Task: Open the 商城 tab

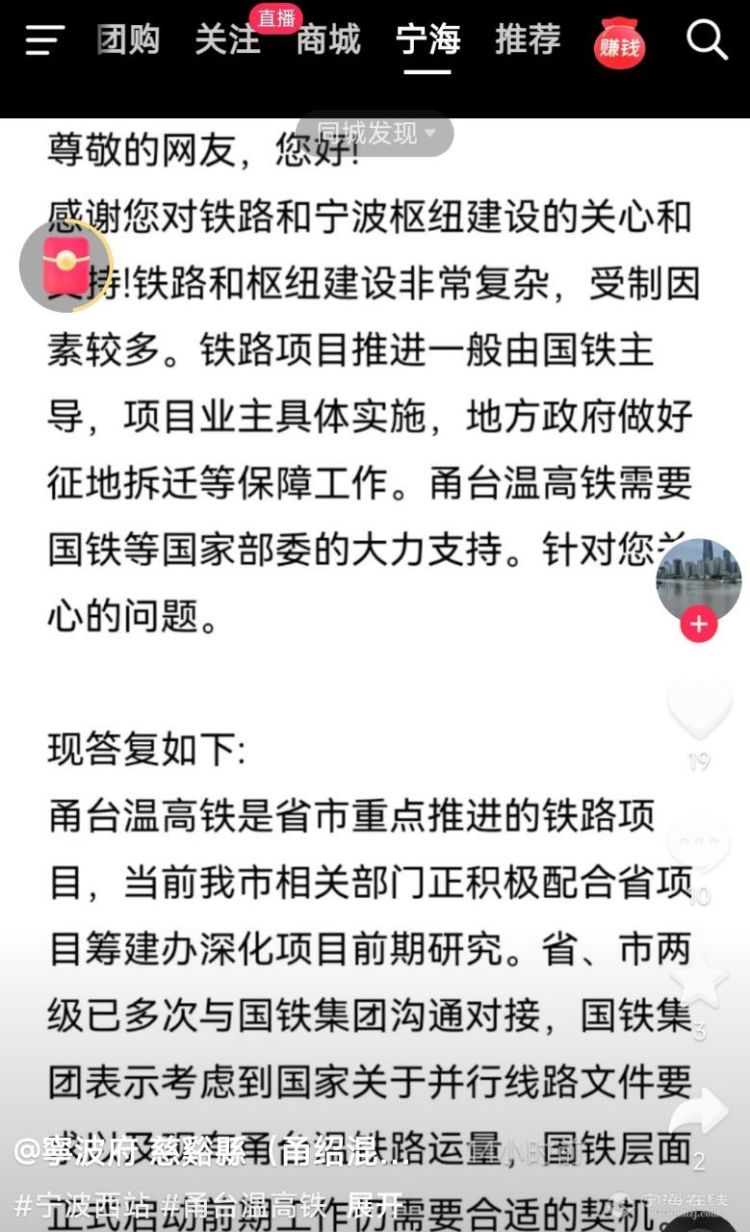Action: [327, 41]
